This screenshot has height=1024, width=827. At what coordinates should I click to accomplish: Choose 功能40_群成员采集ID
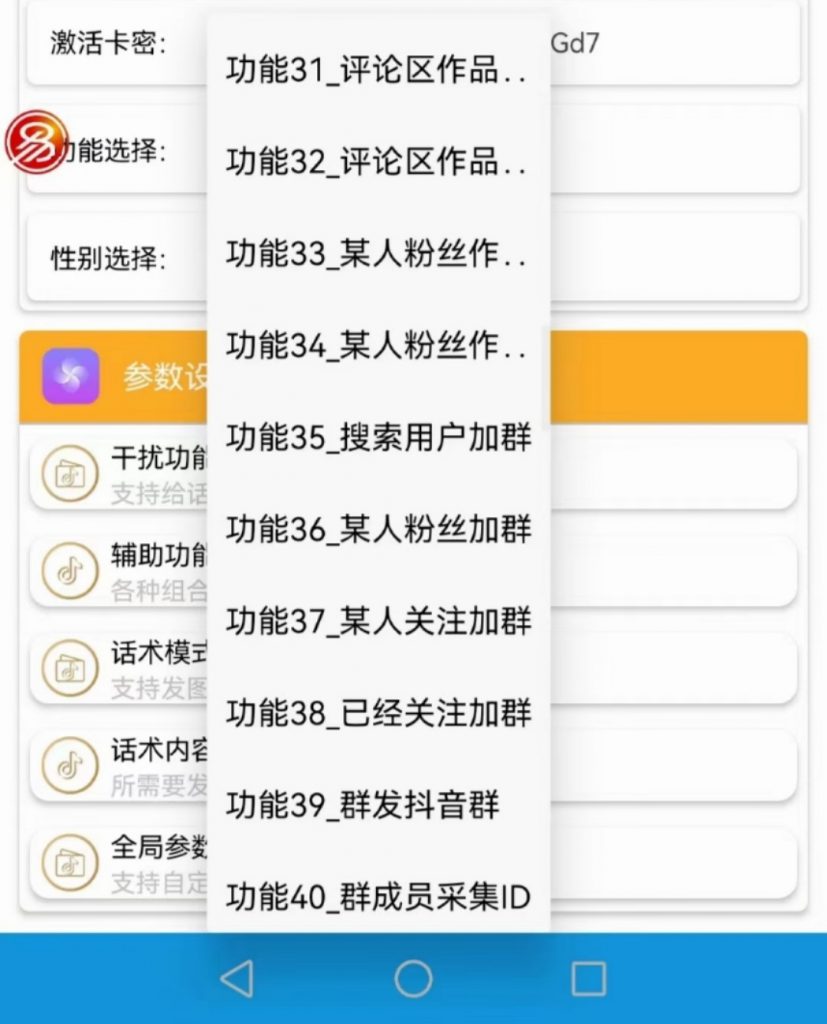[377, 897]
